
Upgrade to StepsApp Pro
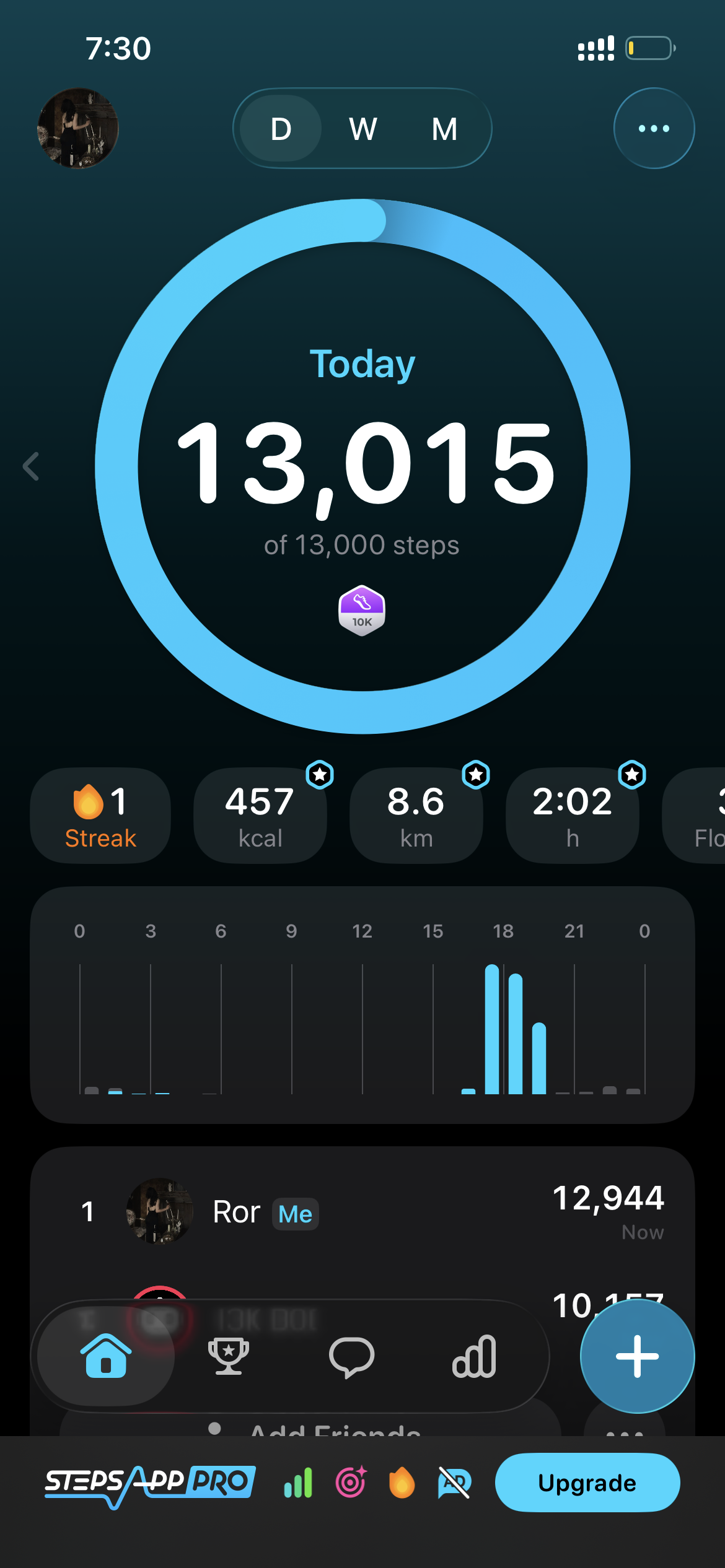(587, 1483)
